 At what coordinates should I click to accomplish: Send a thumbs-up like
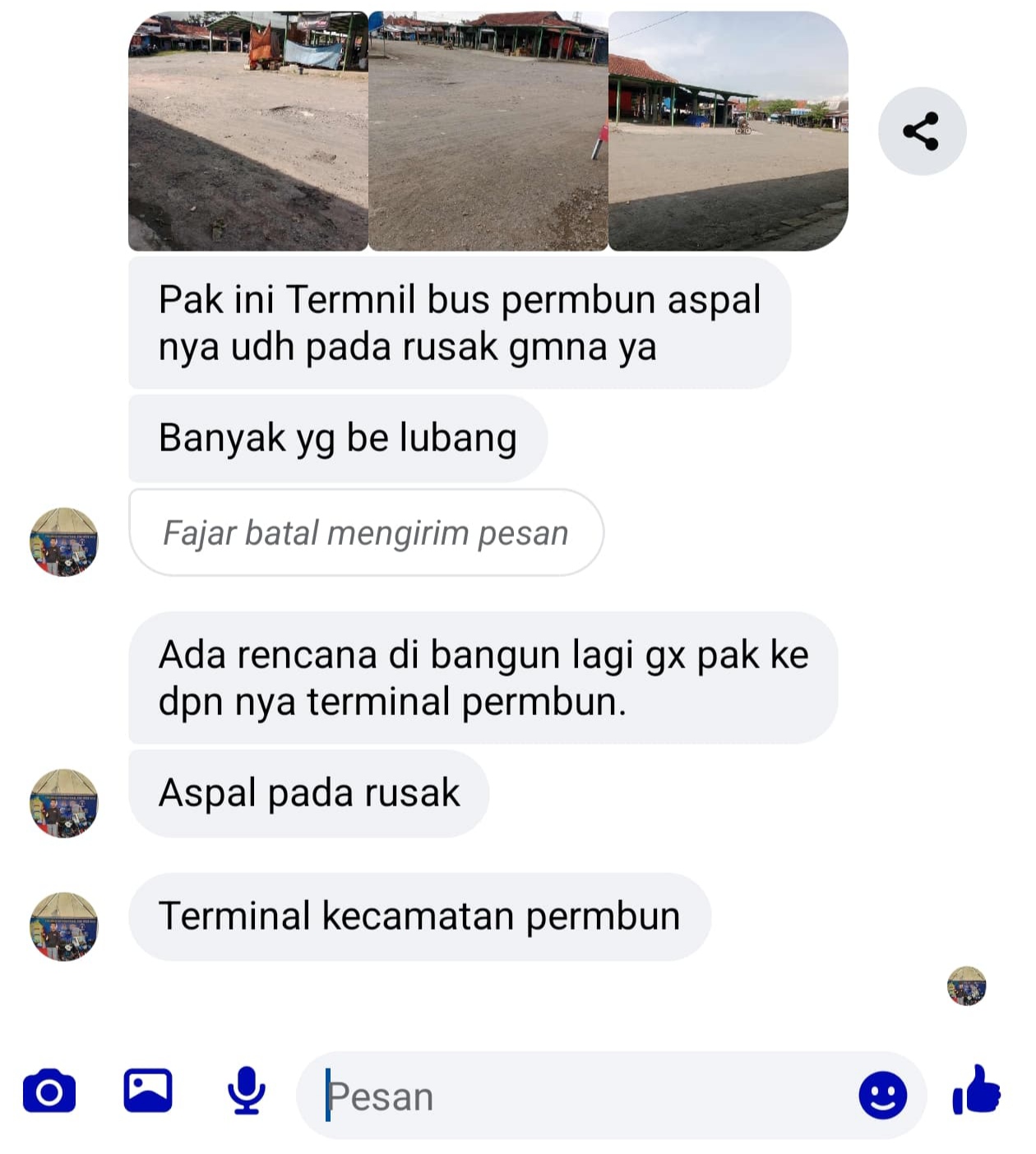click(x=977, y=1091)
